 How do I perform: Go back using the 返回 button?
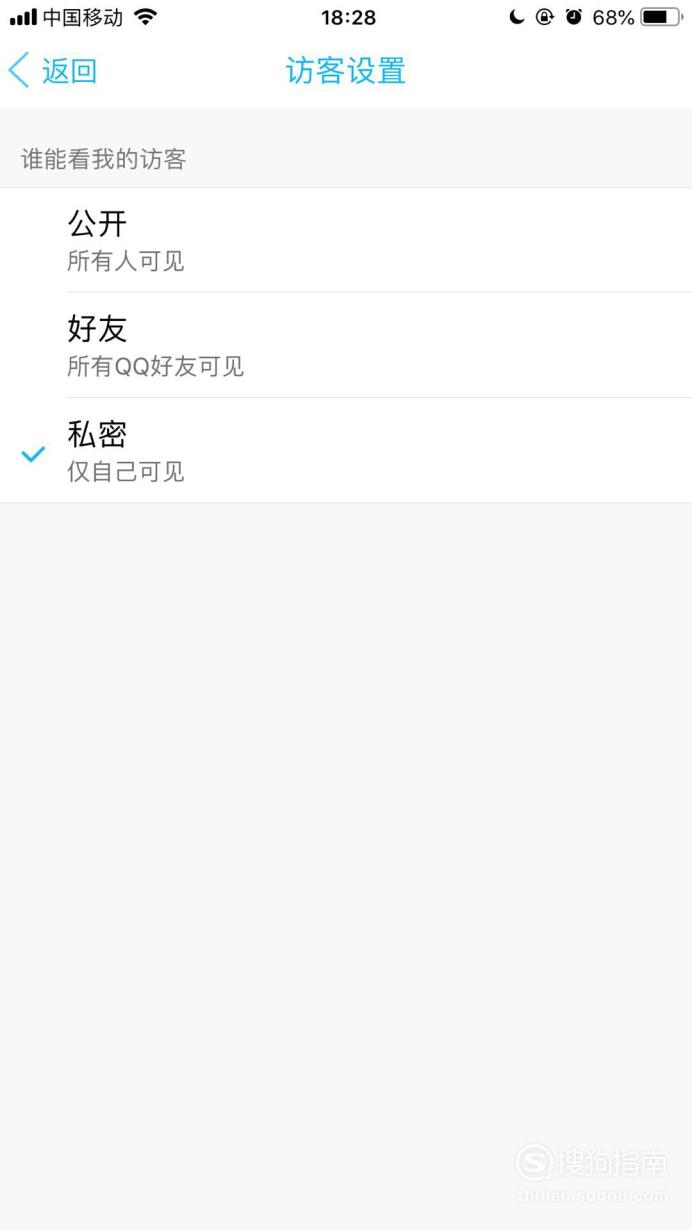click(x=53, y=71)
